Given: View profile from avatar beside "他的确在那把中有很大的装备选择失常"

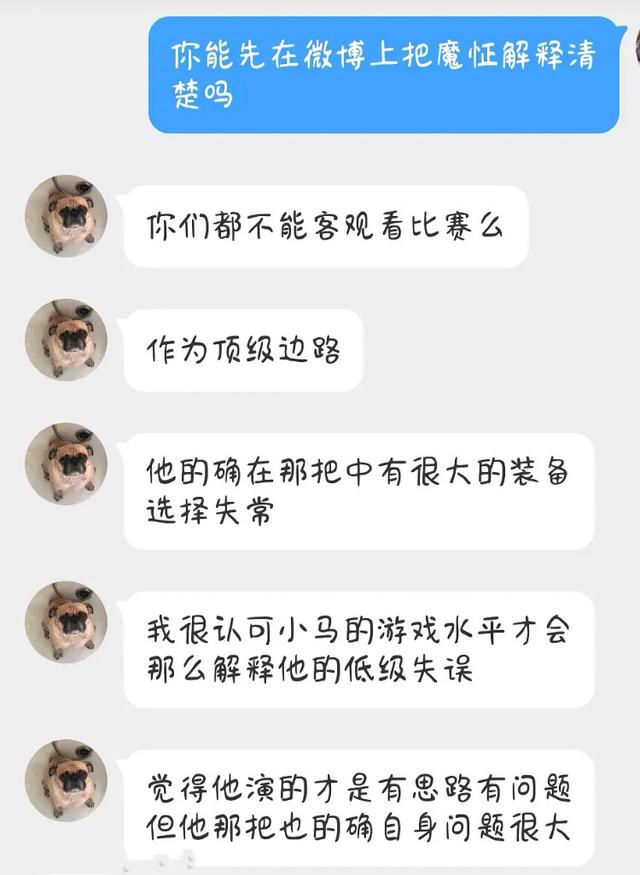Looking at the screenshot, I should 66,463.
